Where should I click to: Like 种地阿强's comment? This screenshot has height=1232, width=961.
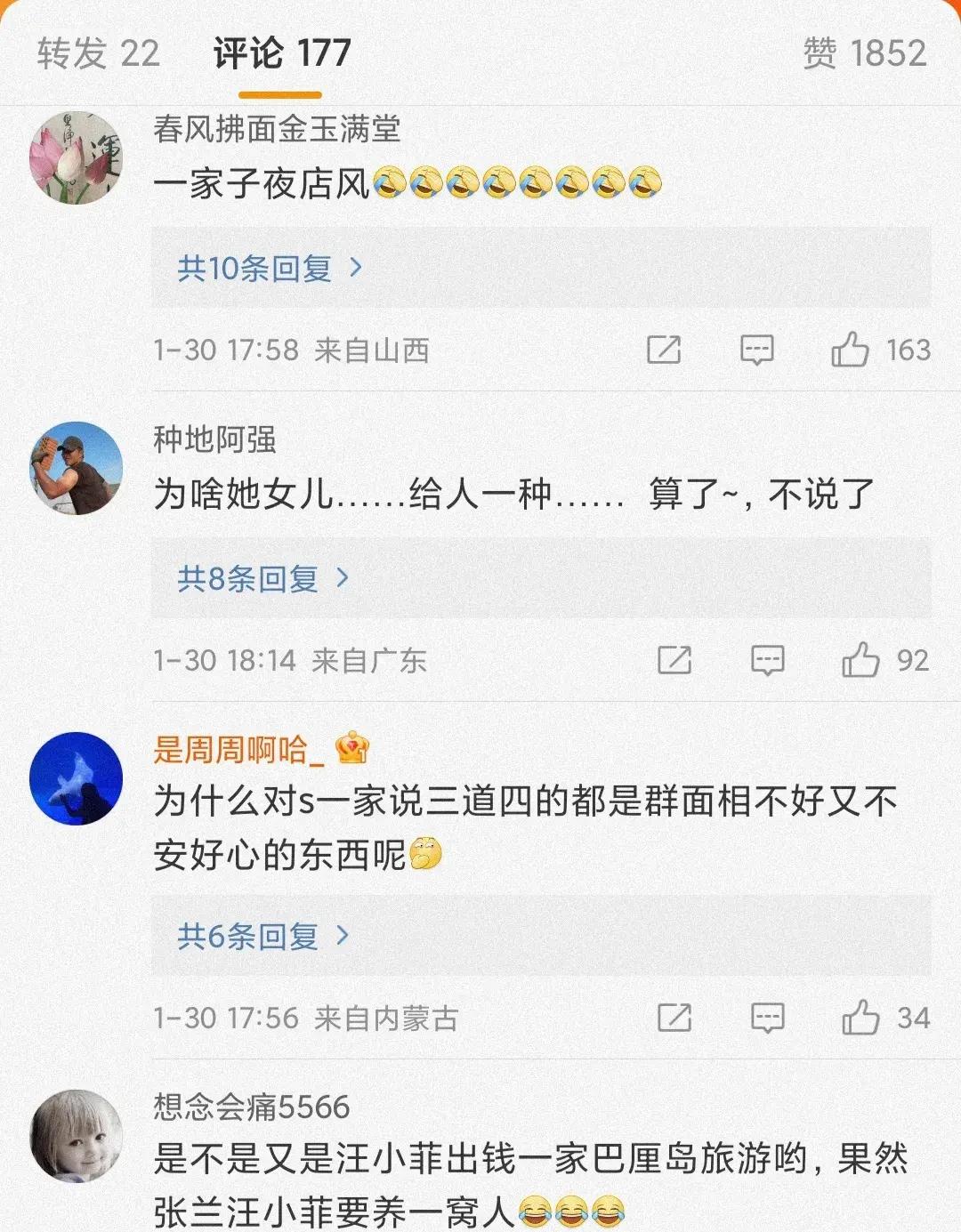point(860,661)
